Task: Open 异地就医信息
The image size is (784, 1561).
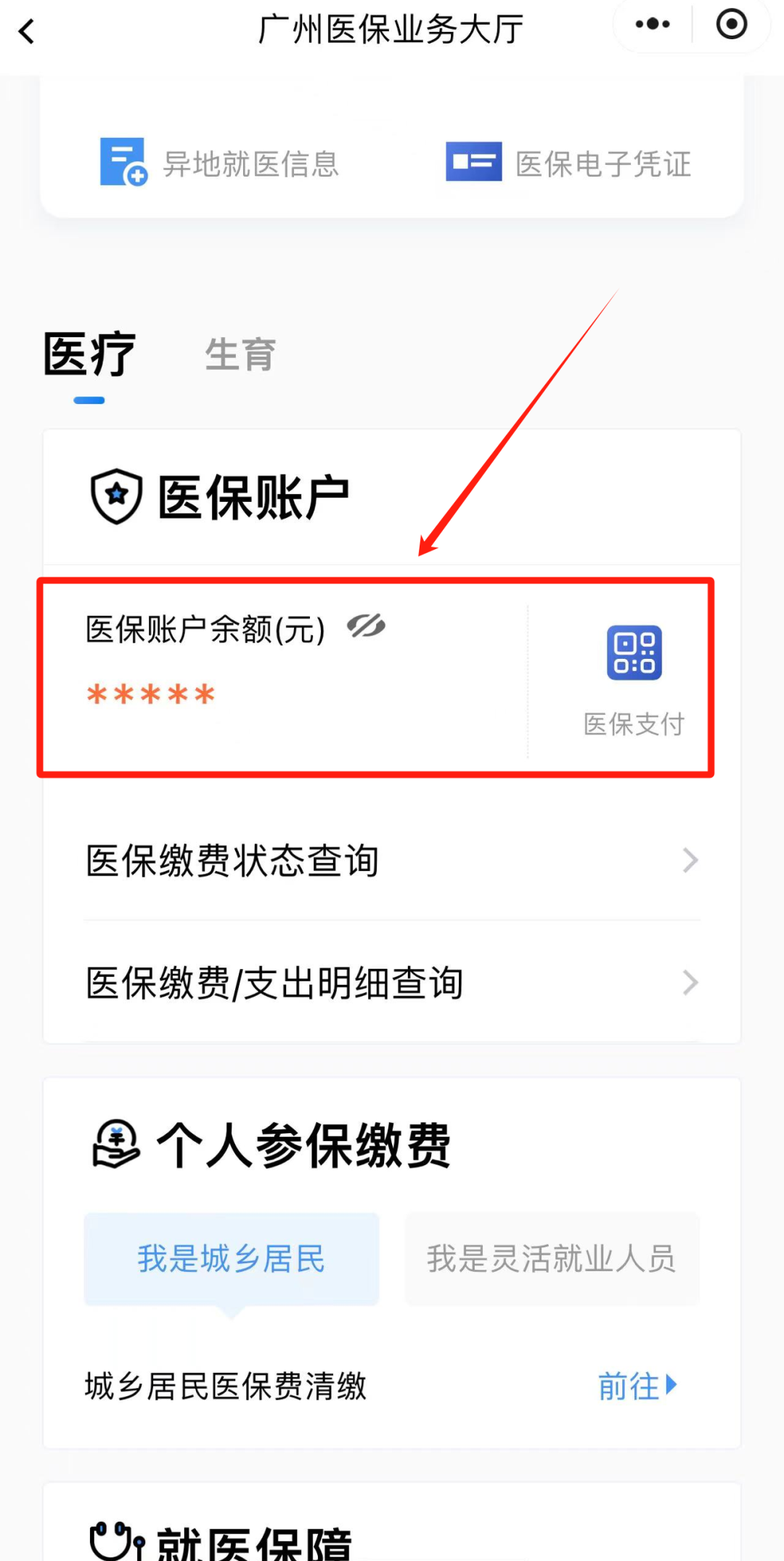Action: tap(220, 163)
